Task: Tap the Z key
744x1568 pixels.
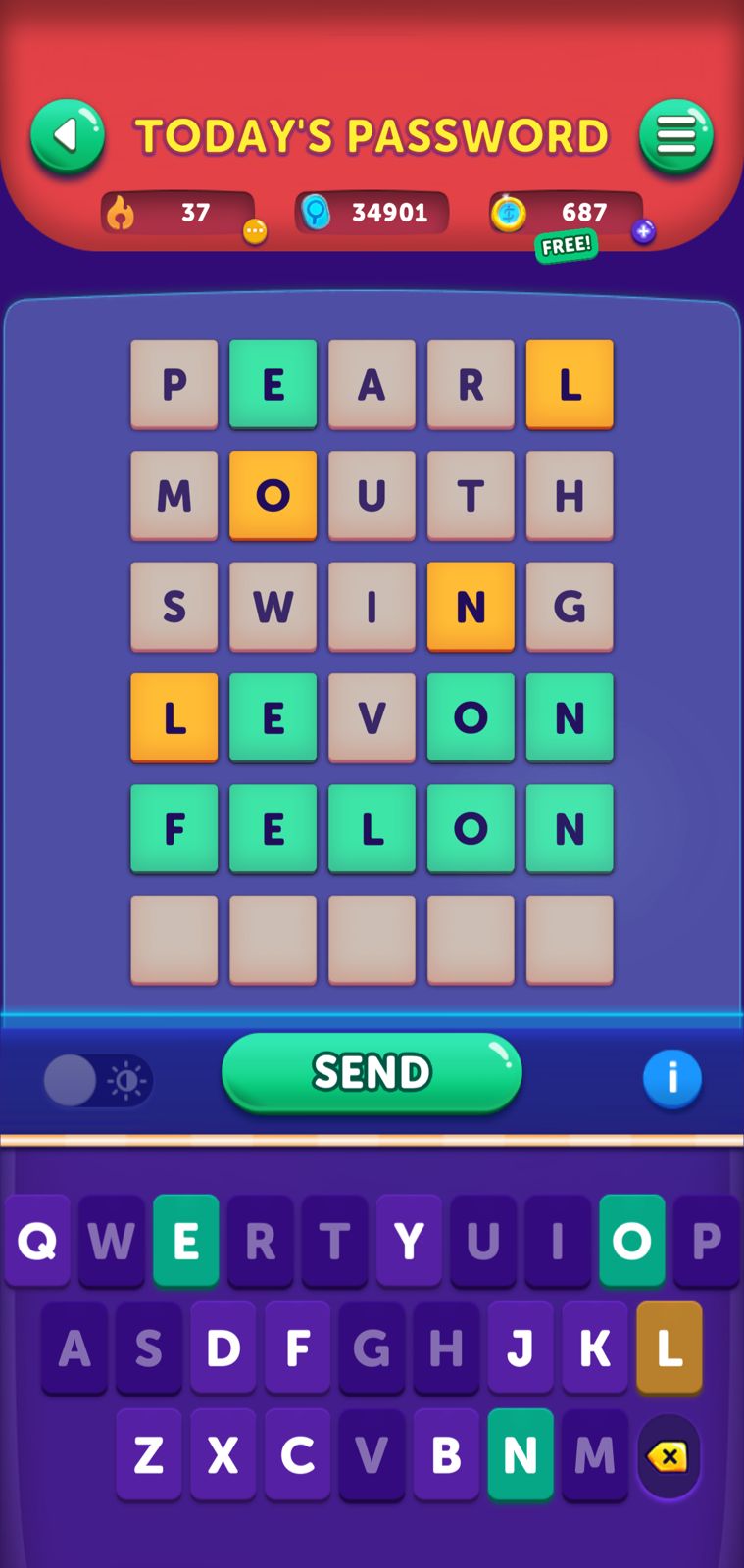Action: [x=149, y=1455]
